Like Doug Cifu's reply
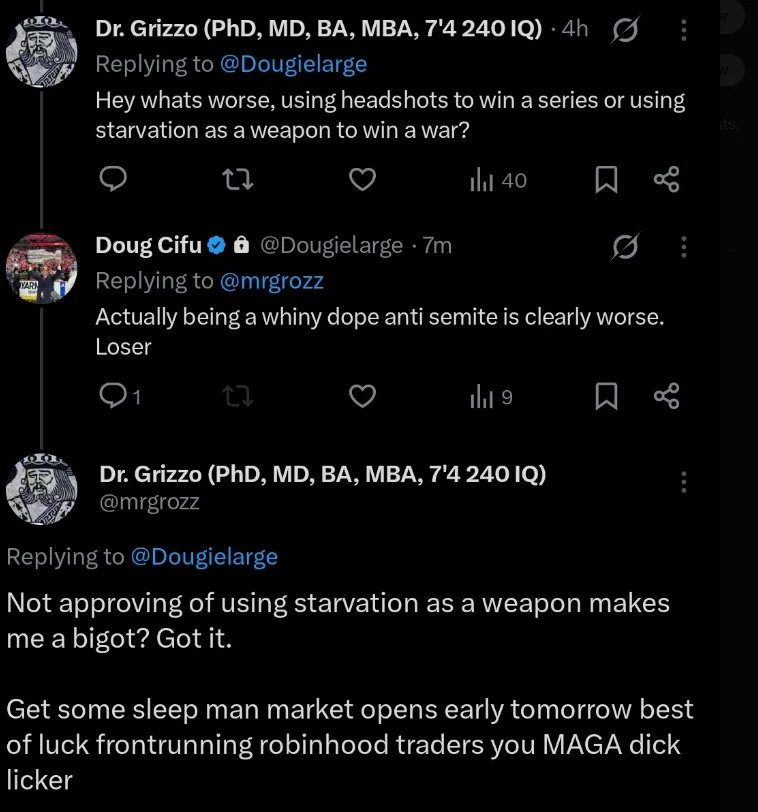The height and width of the screenshot is (812, 758). coord(362,397)
